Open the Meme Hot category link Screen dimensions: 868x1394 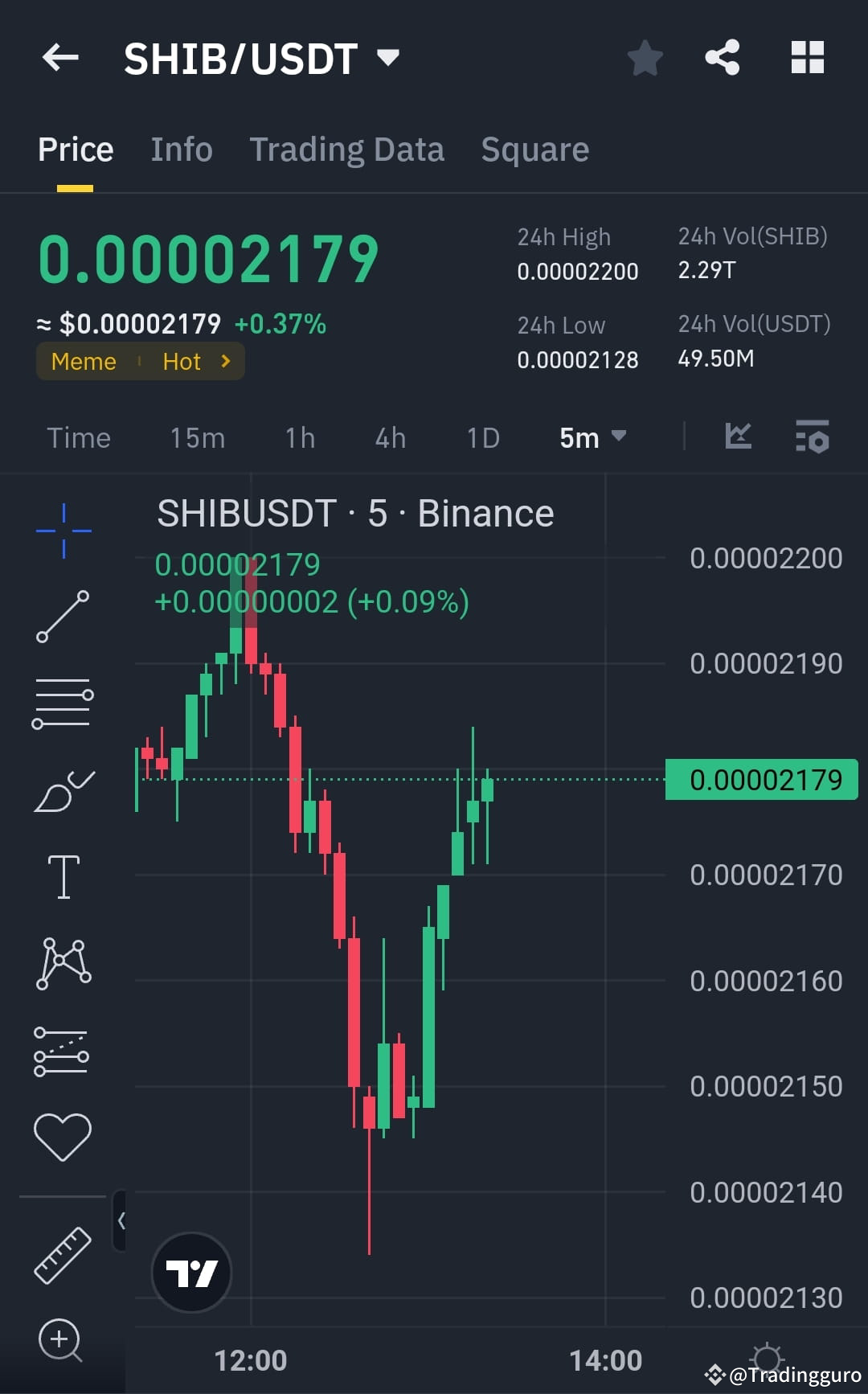(140, 361)
